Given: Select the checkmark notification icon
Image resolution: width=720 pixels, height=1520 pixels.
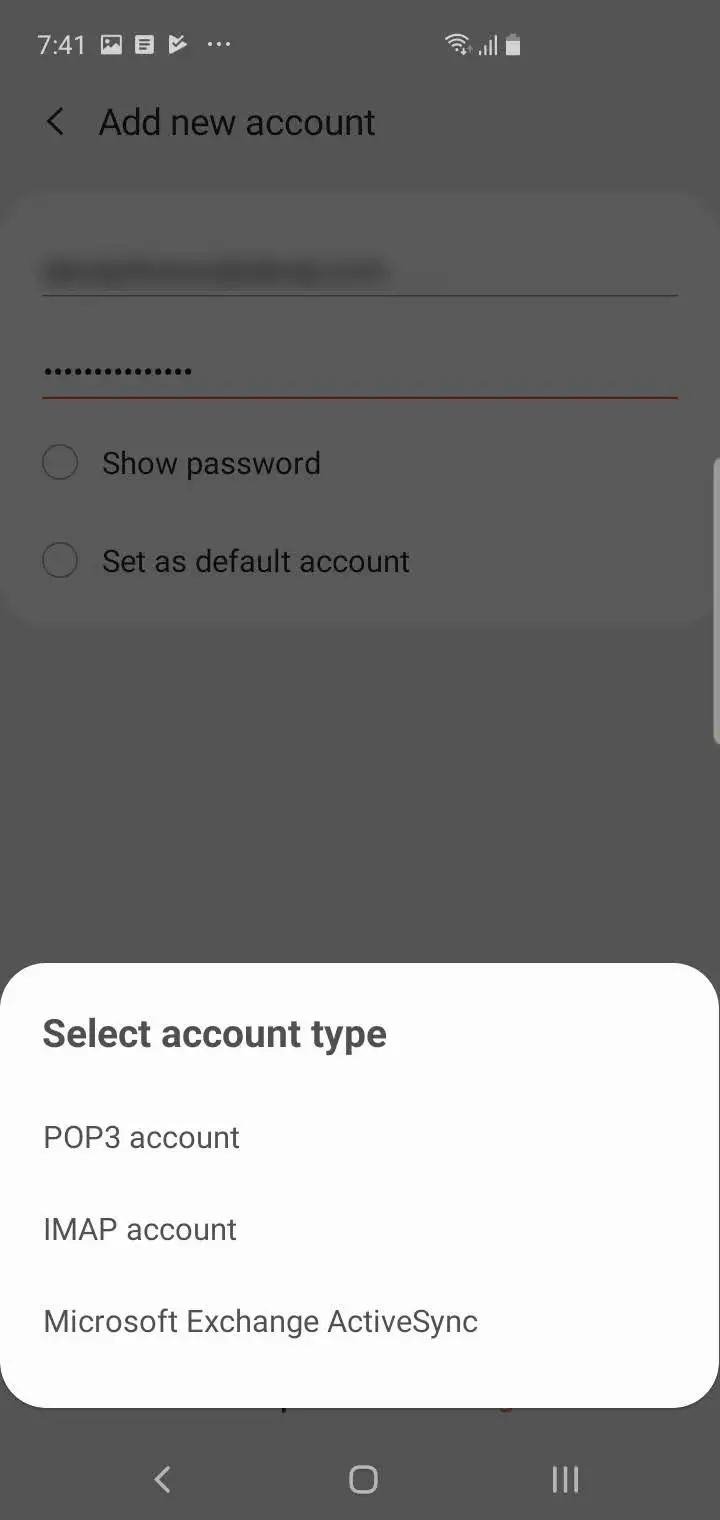Looking at the screenshot, I should pyautogui.click(x=176, y=44).
